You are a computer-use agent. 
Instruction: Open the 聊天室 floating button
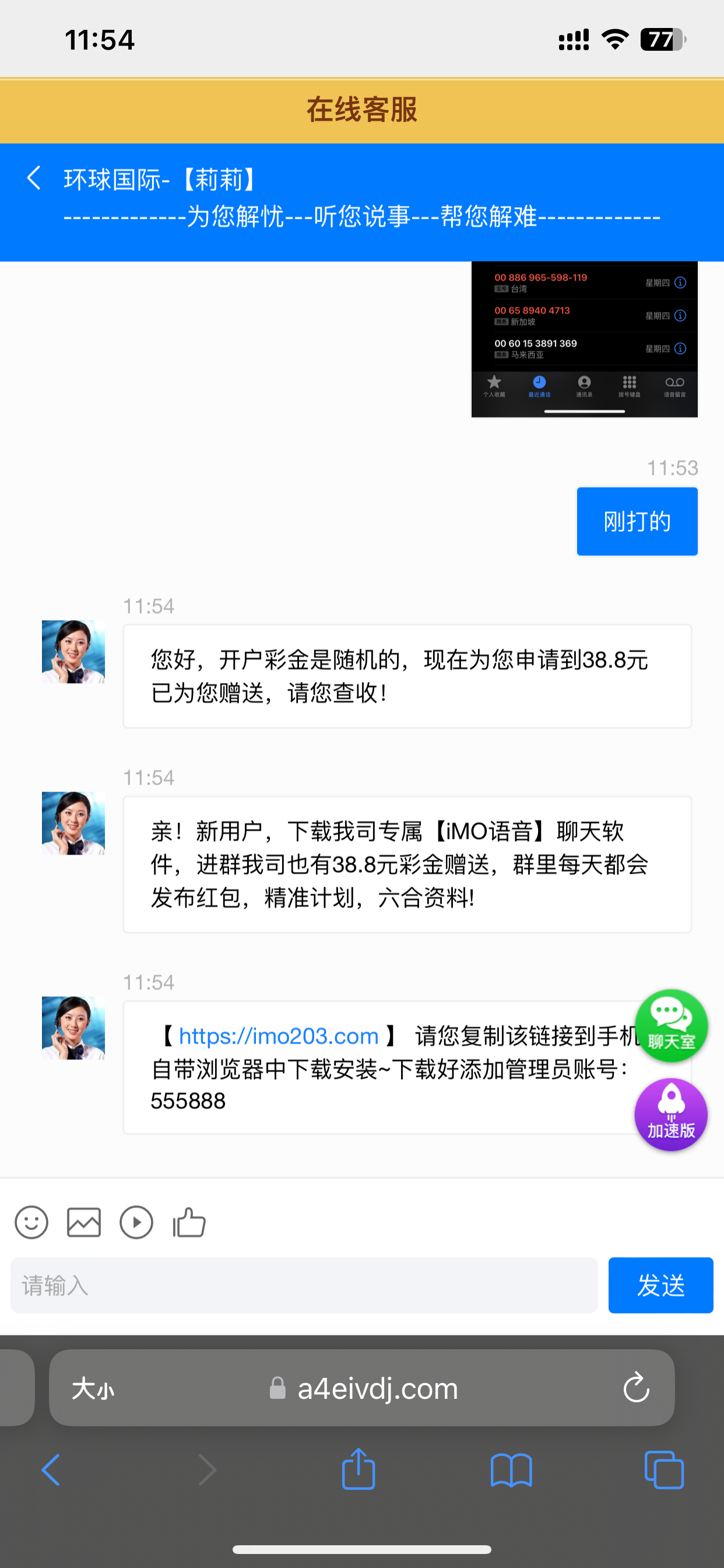[x=670, y=1026]
